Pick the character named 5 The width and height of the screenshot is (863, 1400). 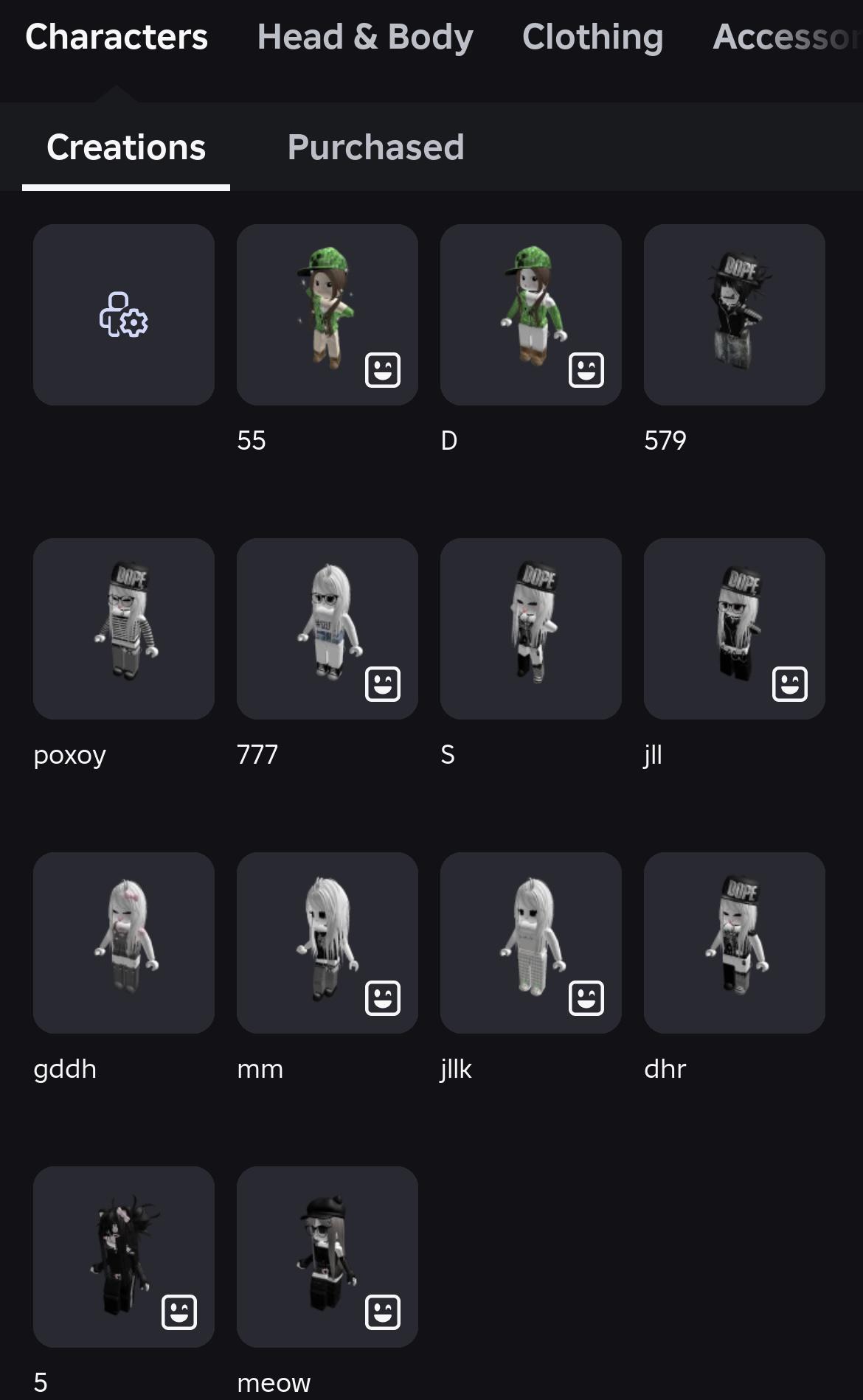pos(124,1257)
